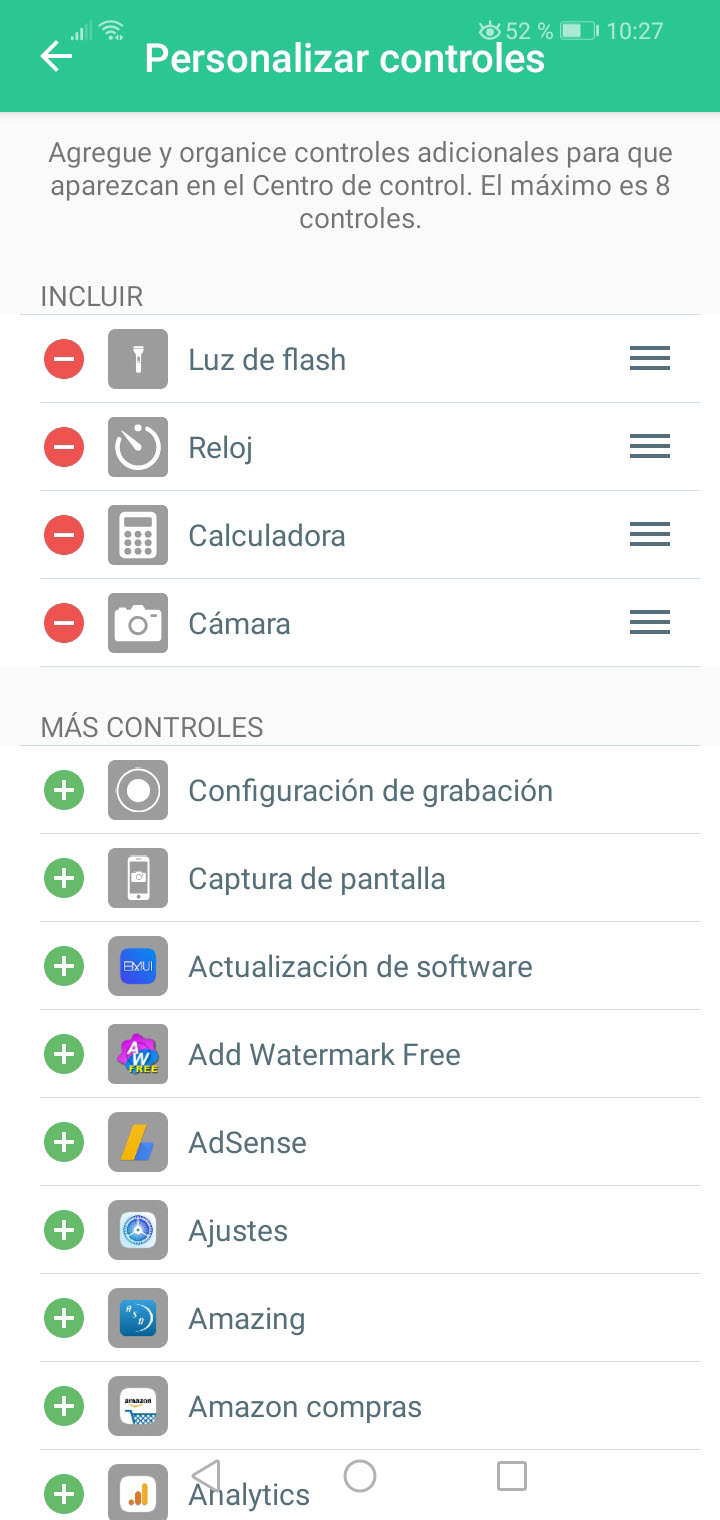Screen dimensions: 720x1520
Task: Open recent apps with the square button
Action: 512,1476
